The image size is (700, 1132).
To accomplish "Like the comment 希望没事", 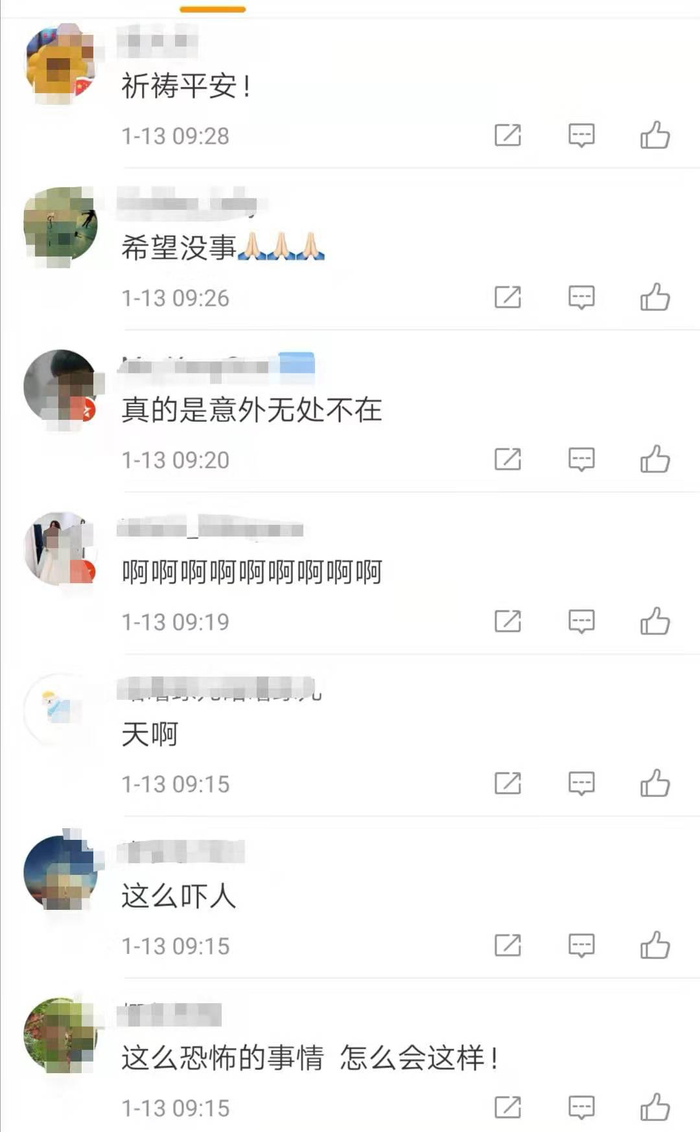I will click(655, 297).
